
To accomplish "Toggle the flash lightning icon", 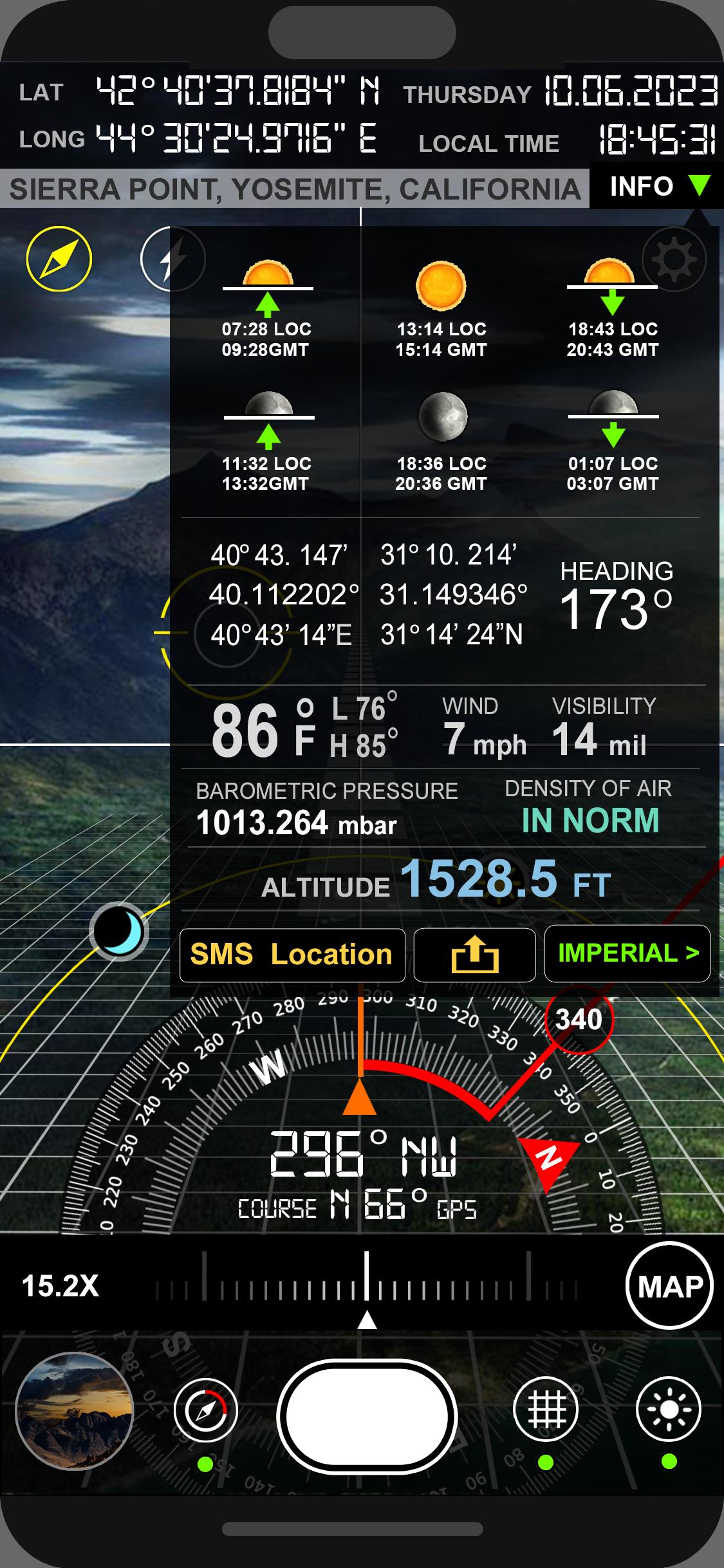I will click(x=172, y=259).
